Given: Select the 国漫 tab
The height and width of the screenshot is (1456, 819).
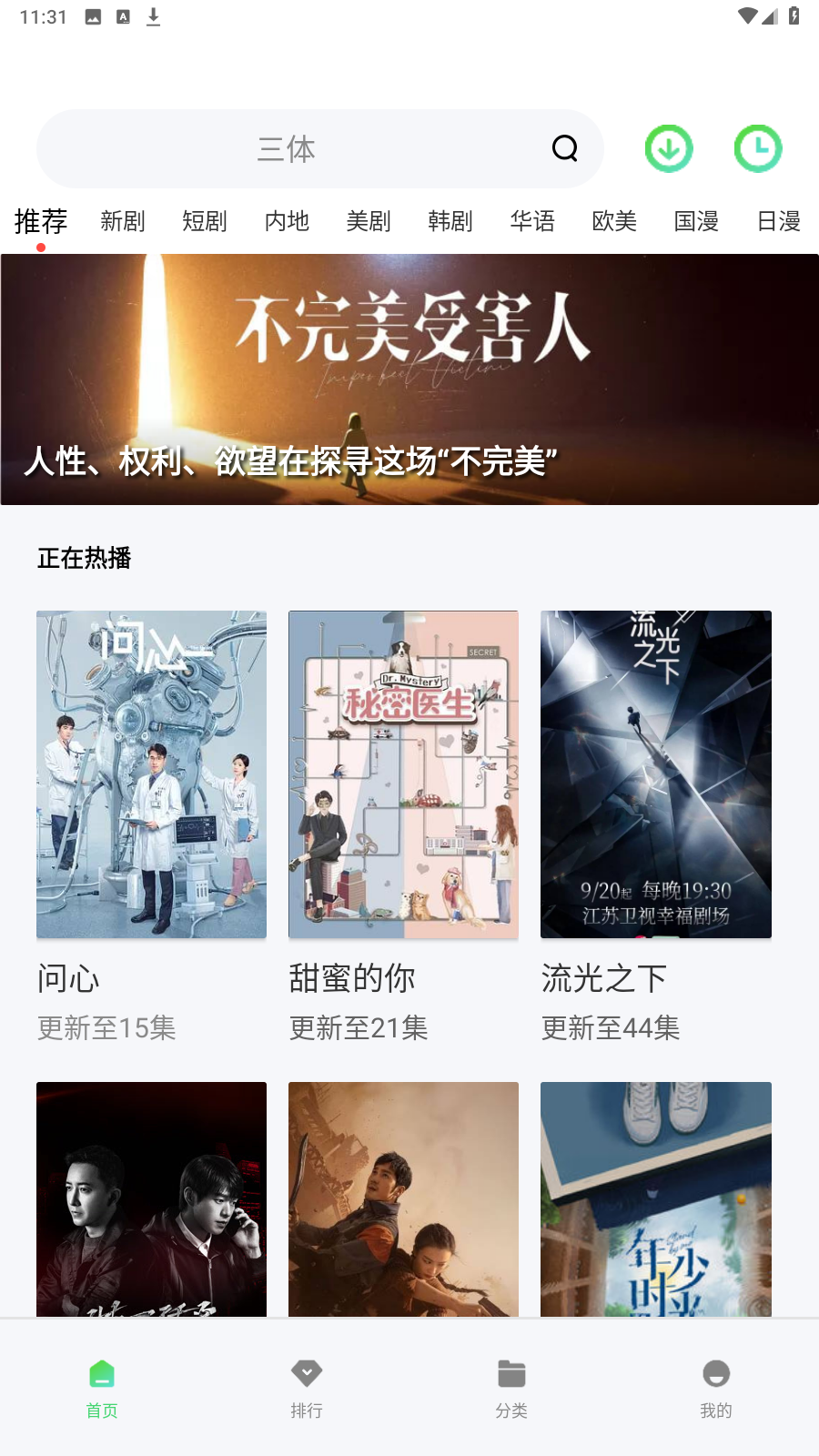Looking at the screenshot, I should [x=696, y=221].
